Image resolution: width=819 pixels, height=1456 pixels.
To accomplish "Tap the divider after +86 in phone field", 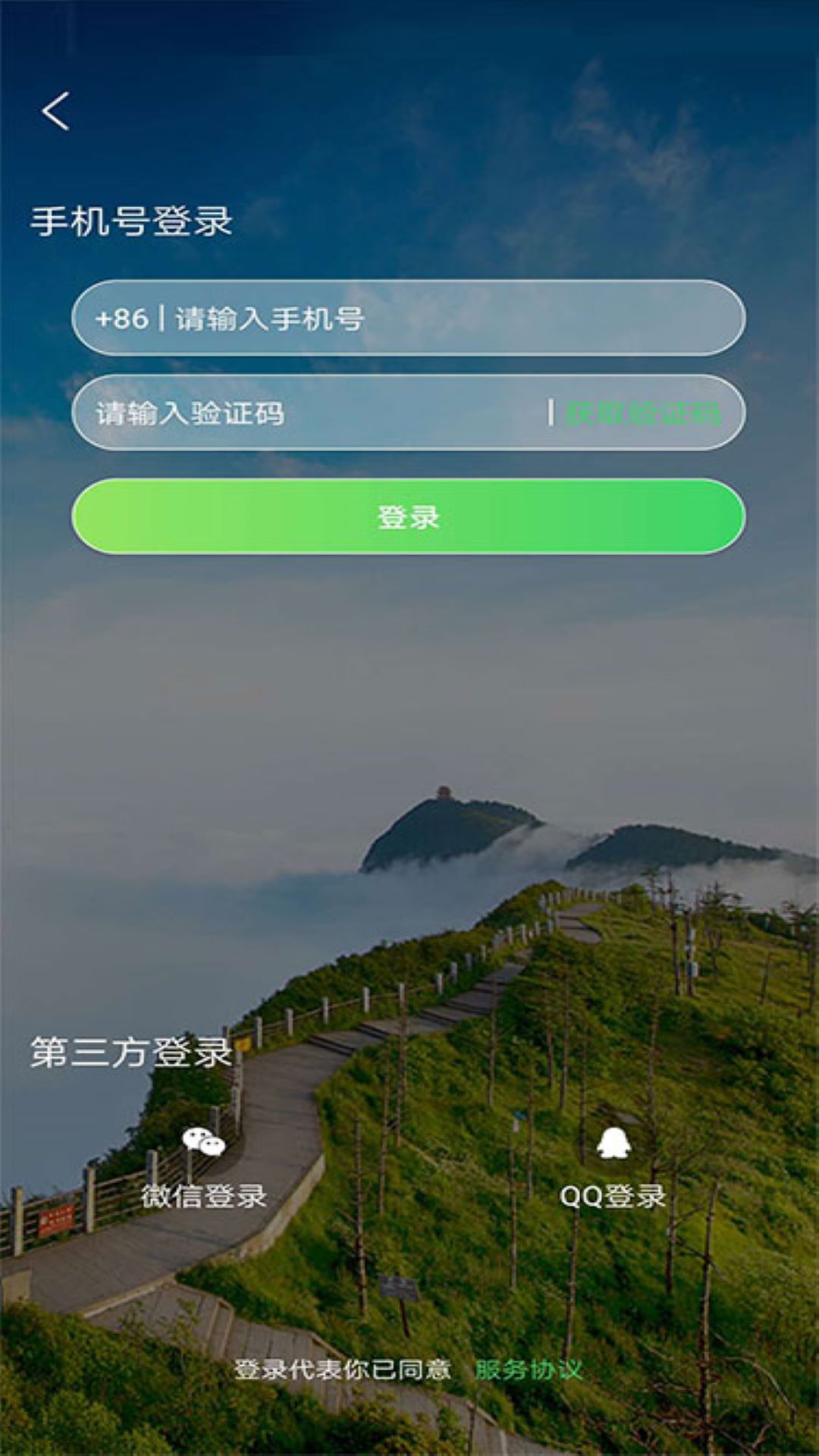I will click(162, 317).
